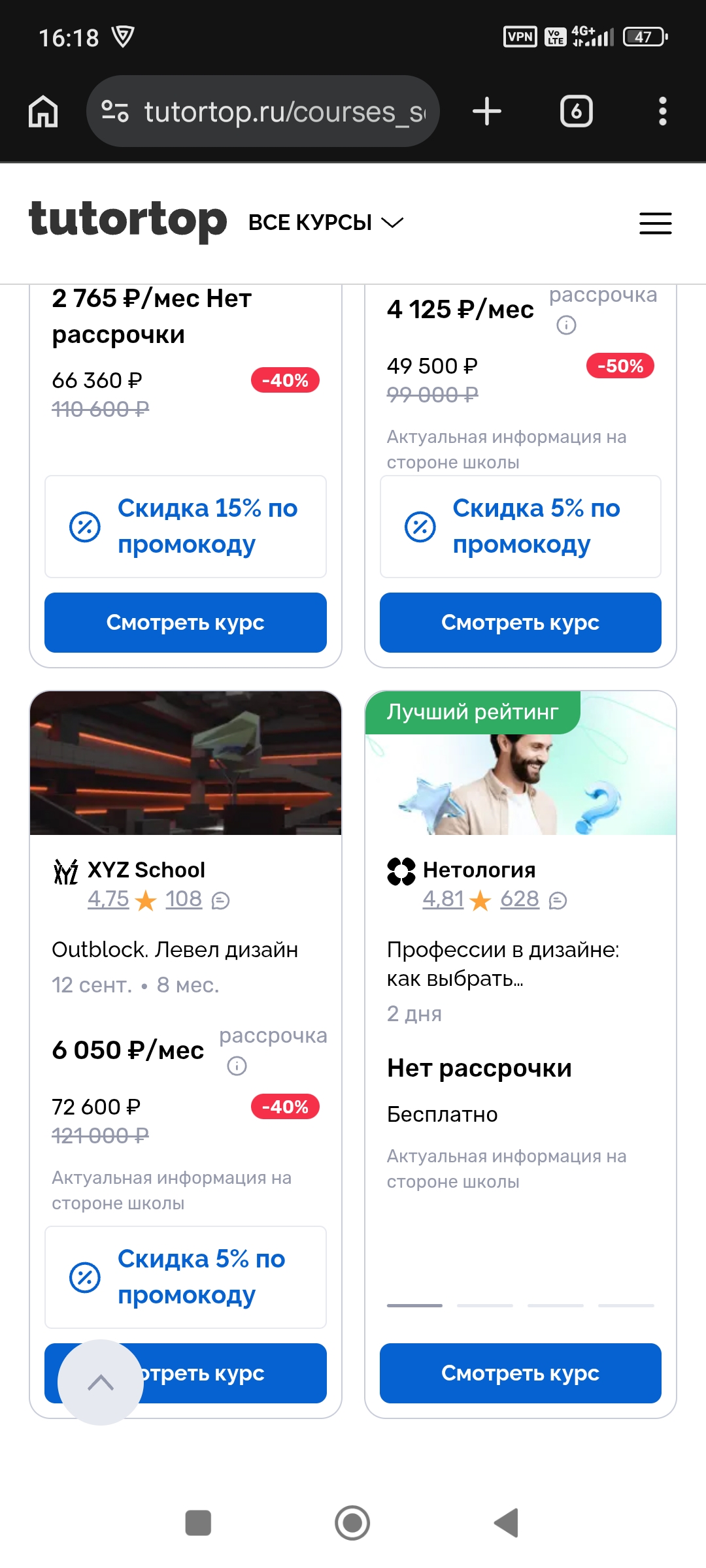Open a new browser tab

pyautogui.click(x=487, y=111)
